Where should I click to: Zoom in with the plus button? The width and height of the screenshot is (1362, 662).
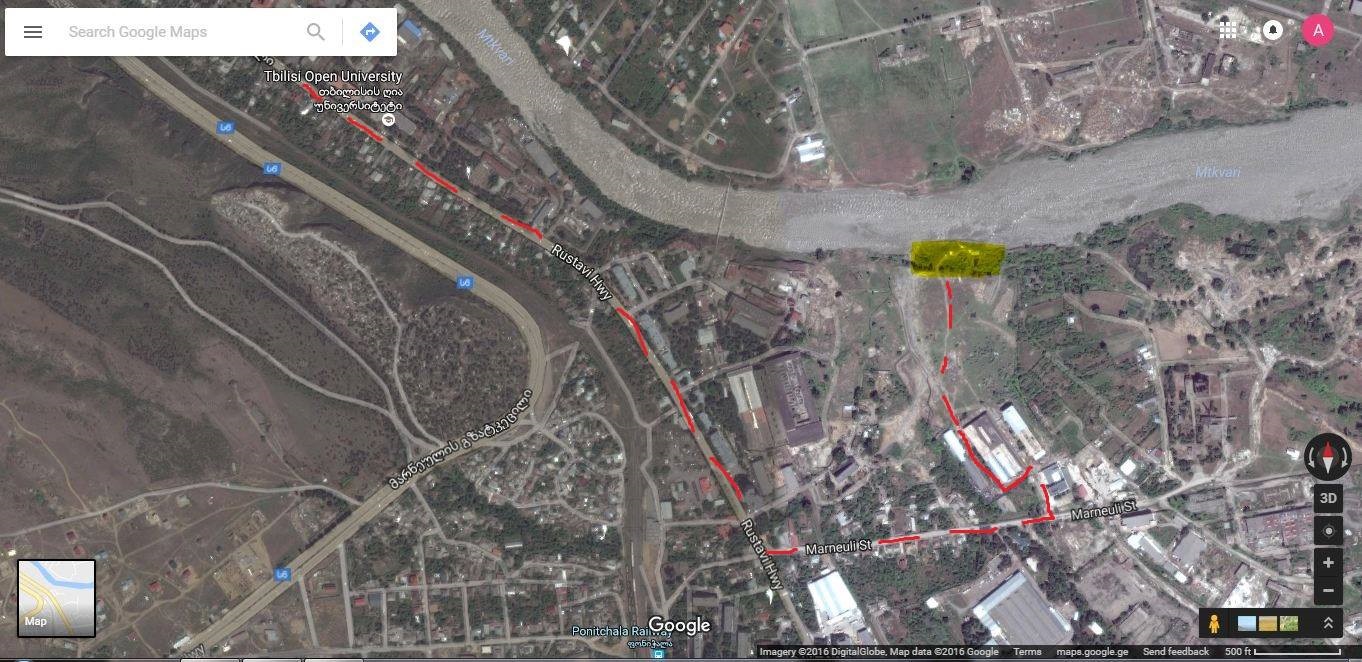pyautogui.click(x=1328, y=562)
